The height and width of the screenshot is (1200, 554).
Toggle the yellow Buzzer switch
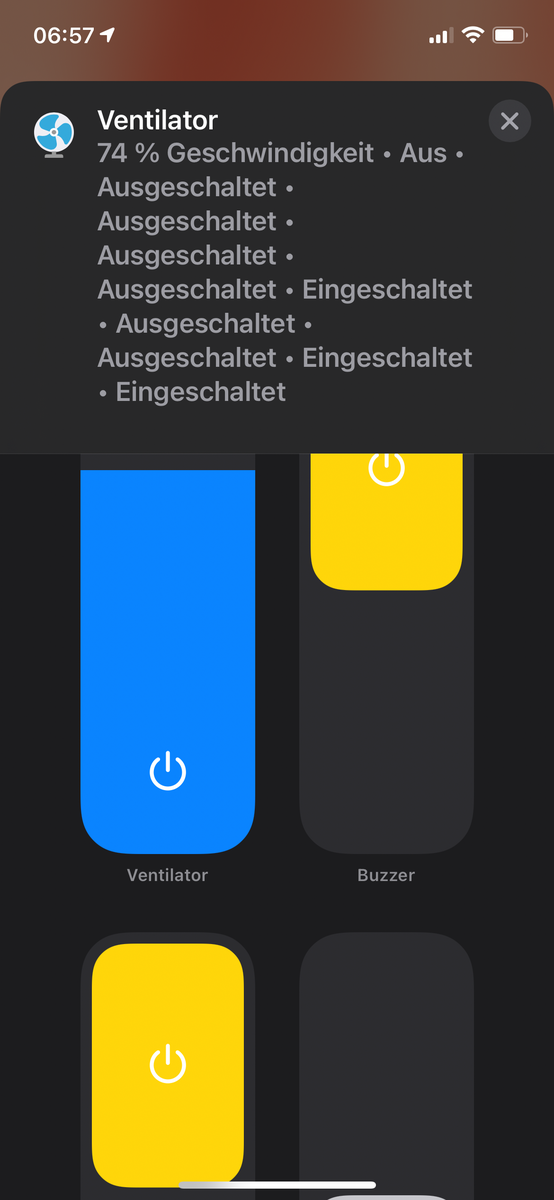coord(386,520)
